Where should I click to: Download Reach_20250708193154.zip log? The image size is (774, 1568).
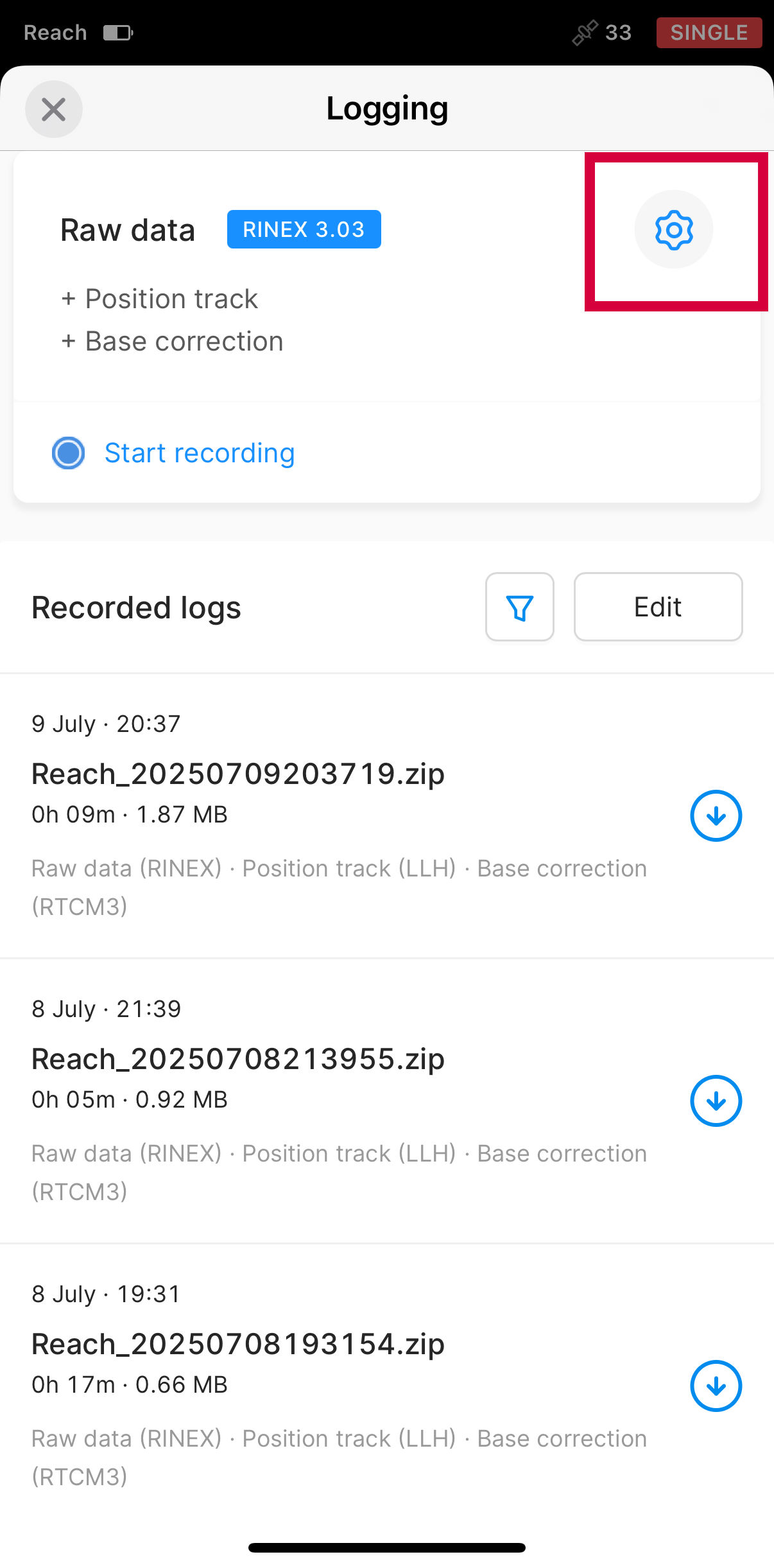pos(716,1386)
